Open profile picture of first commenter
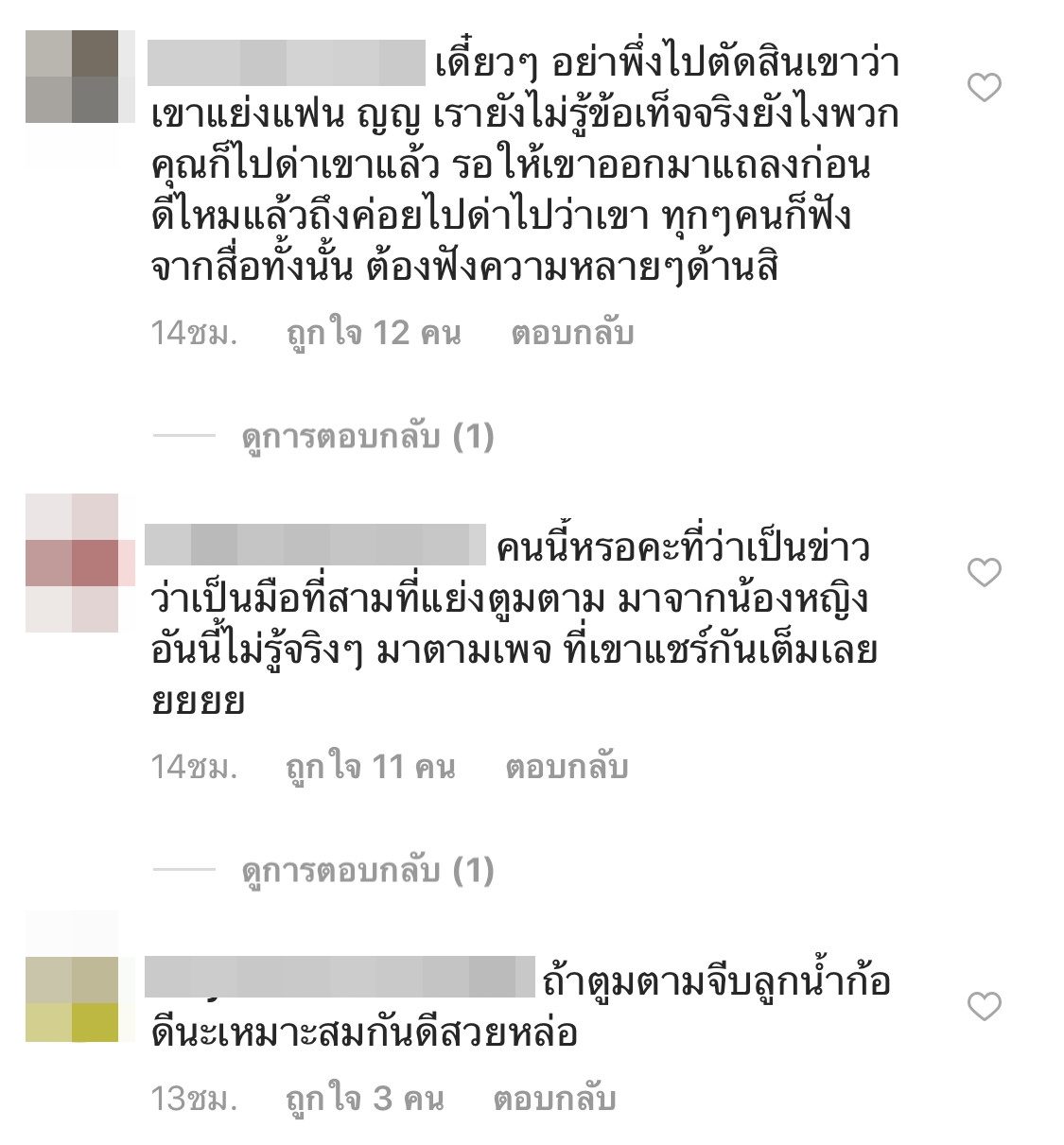1064x1145 pixels. pyautogui.click(x=72, y=77)
